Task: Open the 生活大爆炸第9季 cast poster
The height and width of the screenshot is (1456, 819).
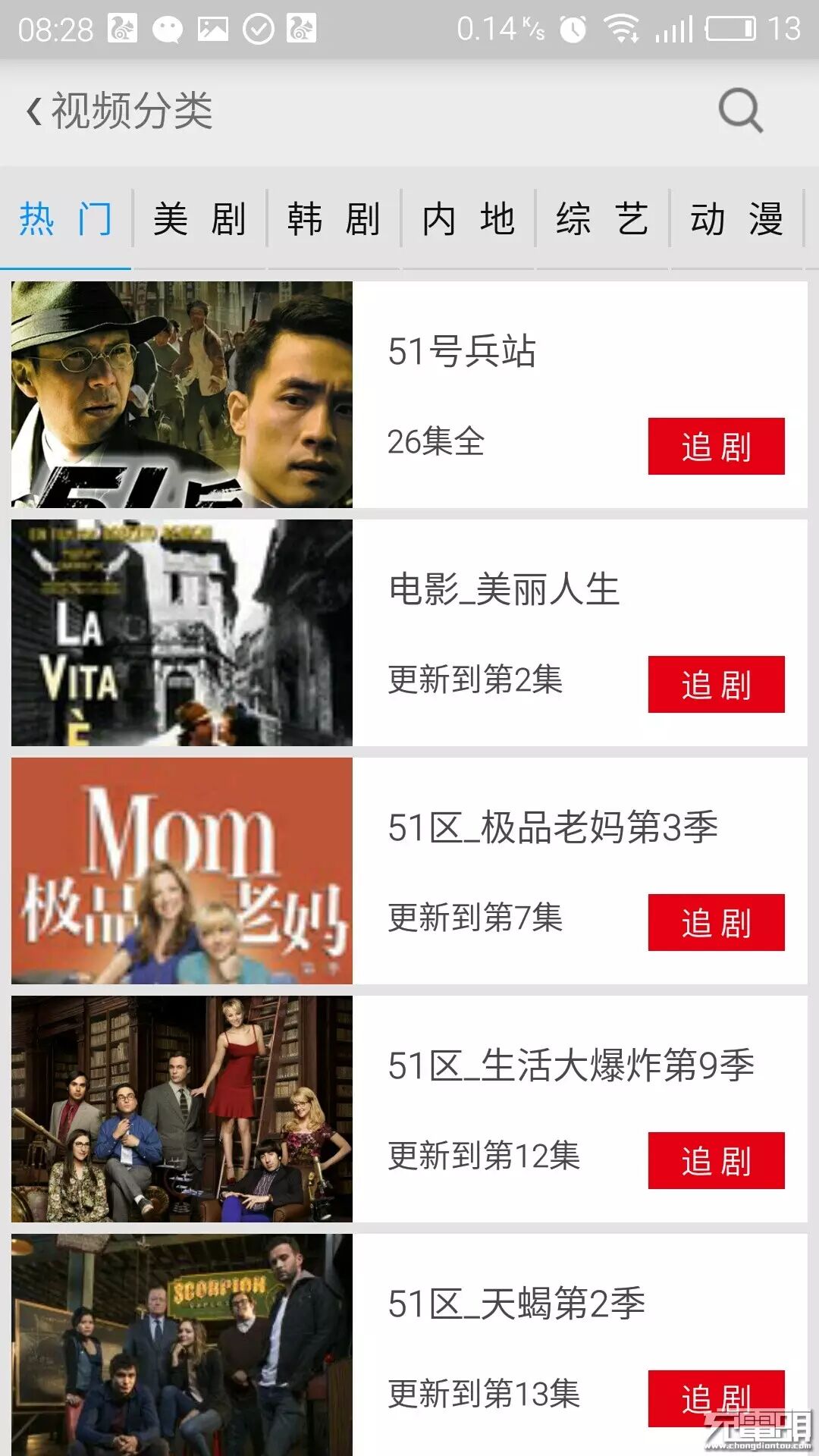Action: (x=182, y=1109)
